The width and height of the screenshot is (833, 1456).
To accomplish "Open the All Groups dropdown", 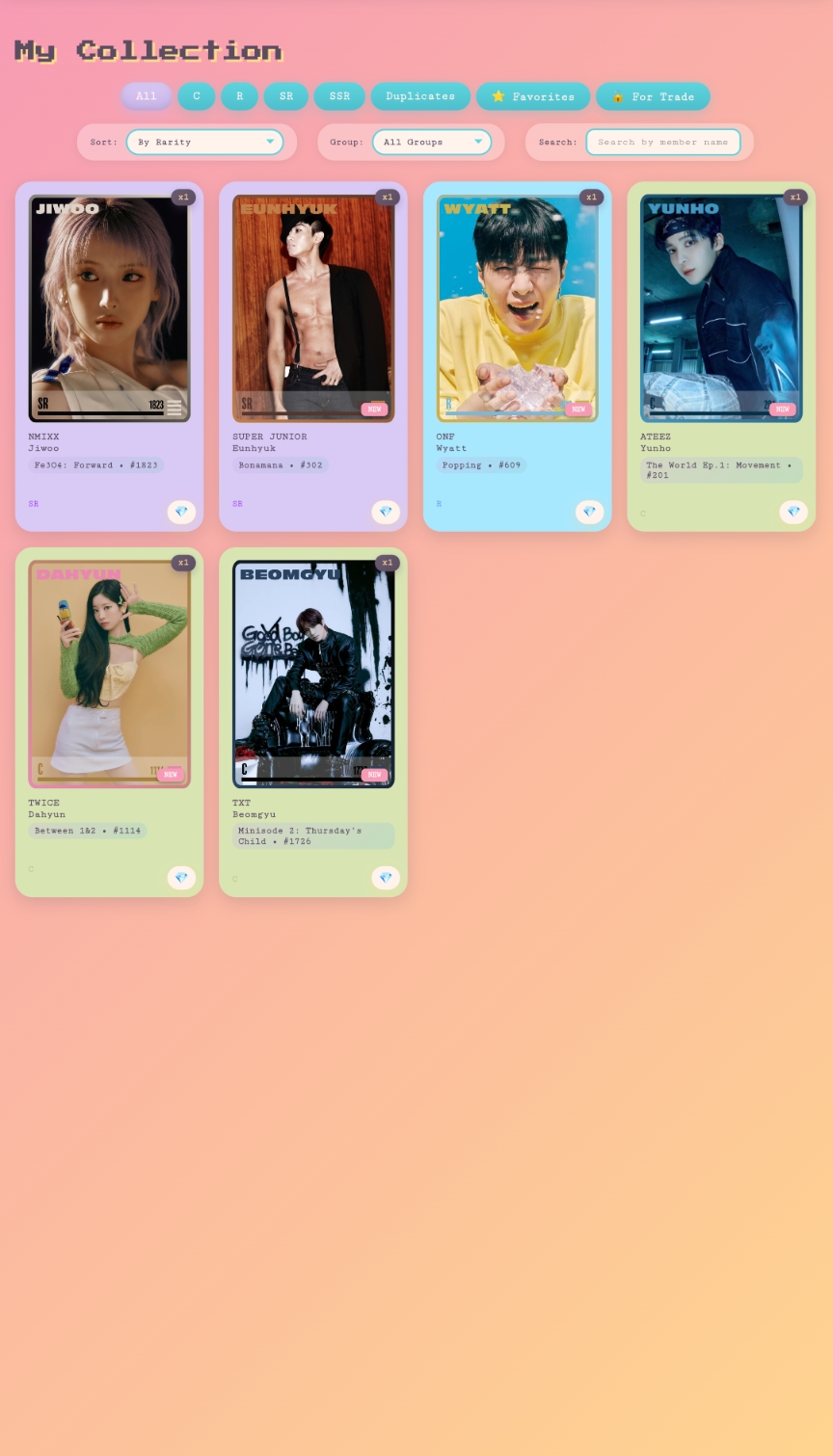I will [x=431, y=143].
